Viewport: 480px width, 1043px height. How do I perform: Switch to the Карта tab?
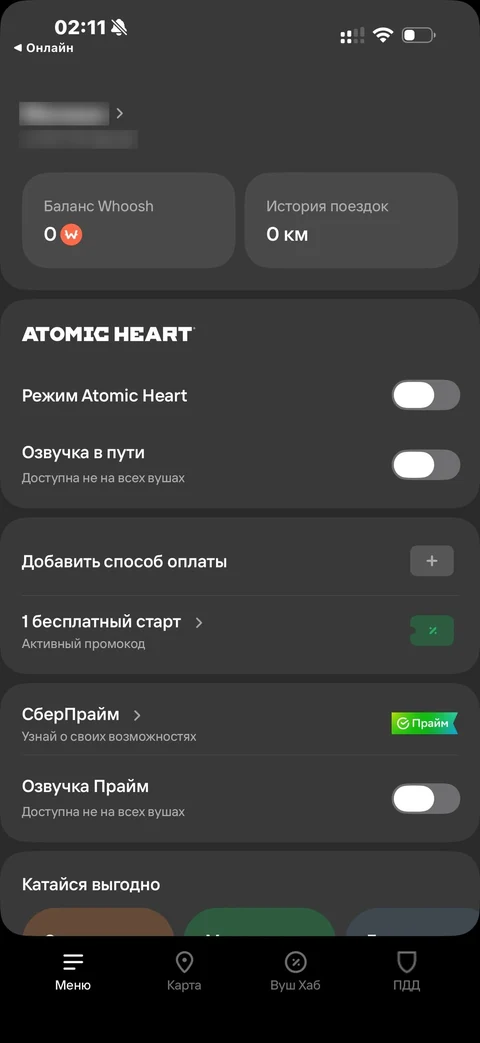tap(184, 972)
